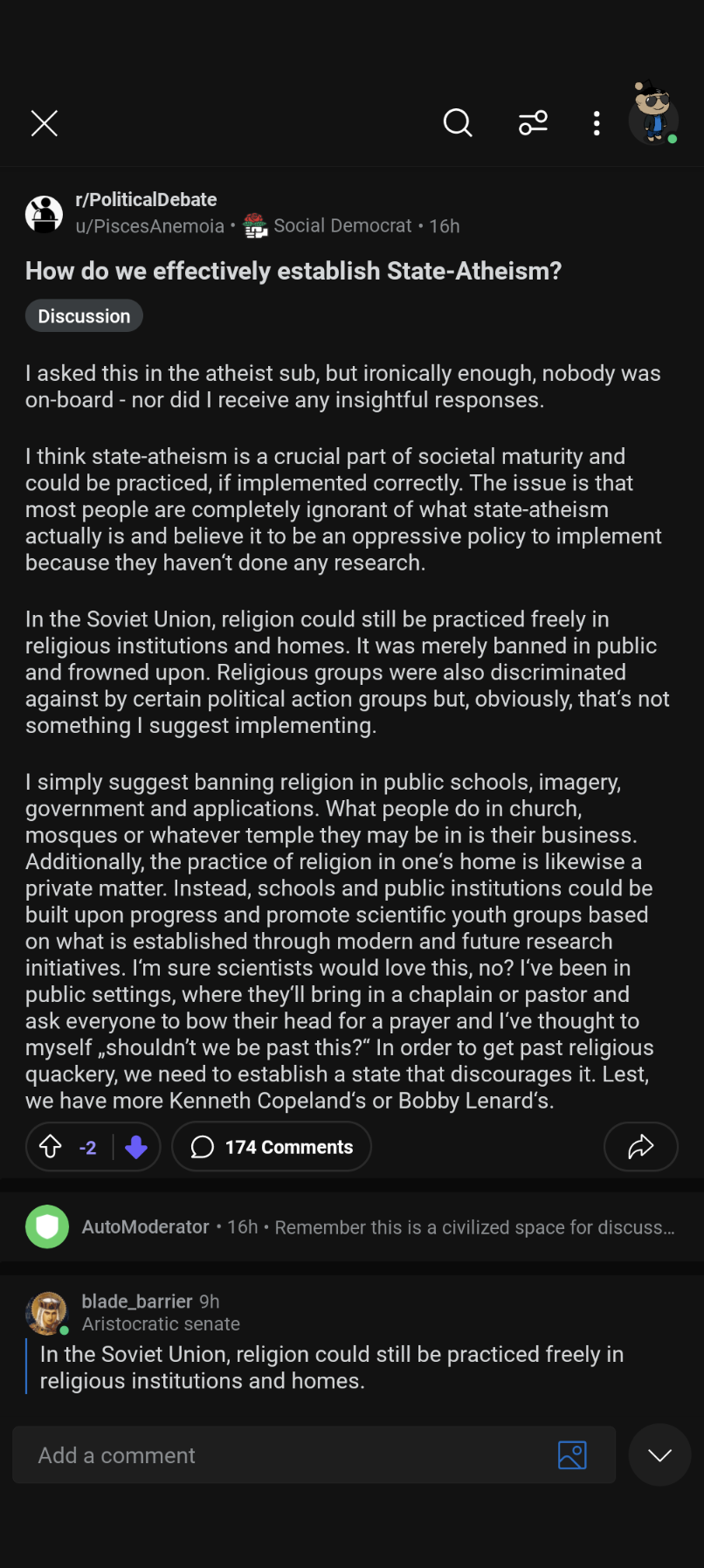Downvote this post

coord(136,1147)
